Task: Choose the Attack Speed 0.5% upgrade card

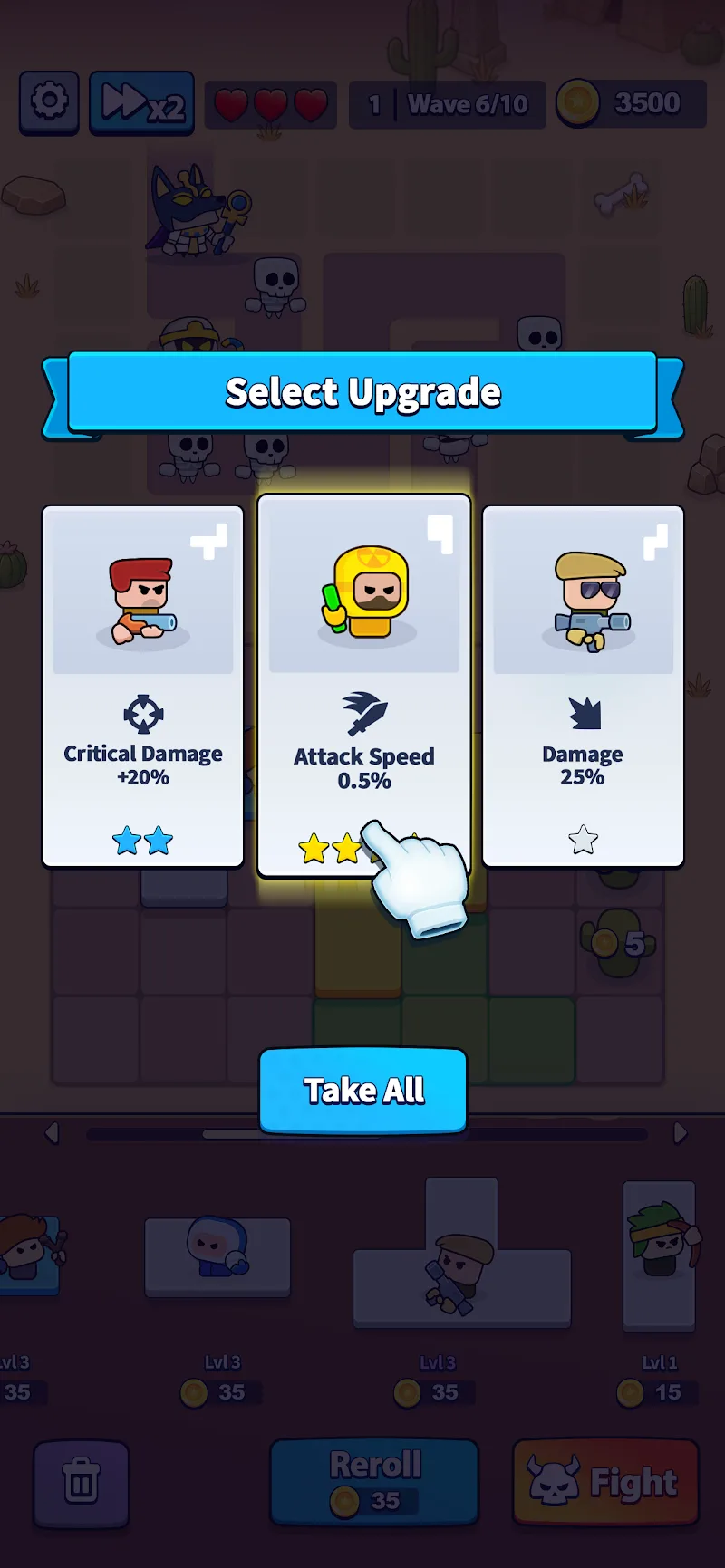Action: click(364, 686)
